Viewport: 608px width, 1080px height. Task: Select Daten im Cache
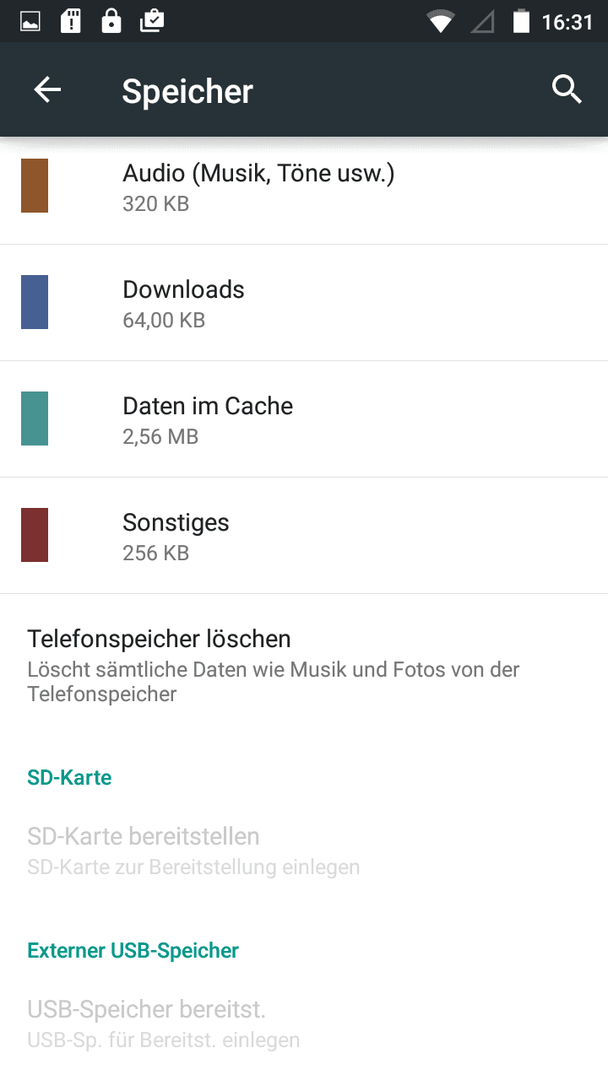pyautogui.click(x=304, y=419)
